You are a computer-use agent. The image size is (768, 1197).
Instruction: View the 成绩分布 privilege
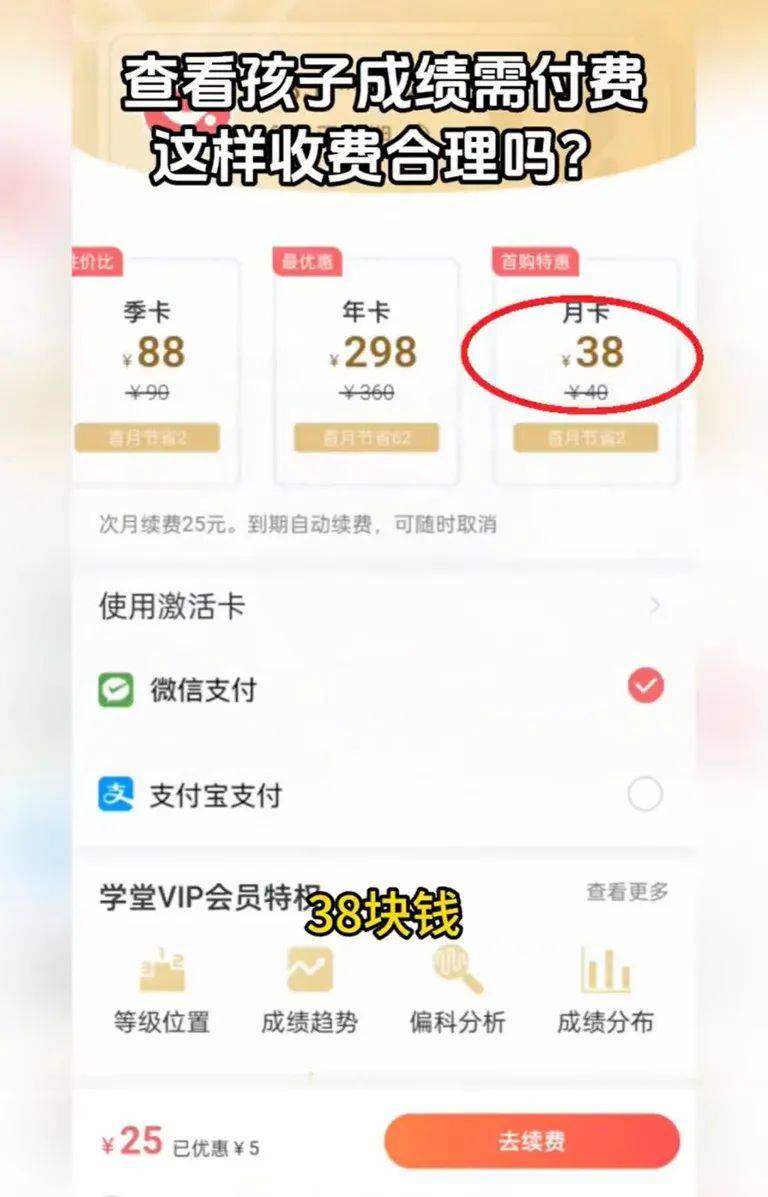605,990
